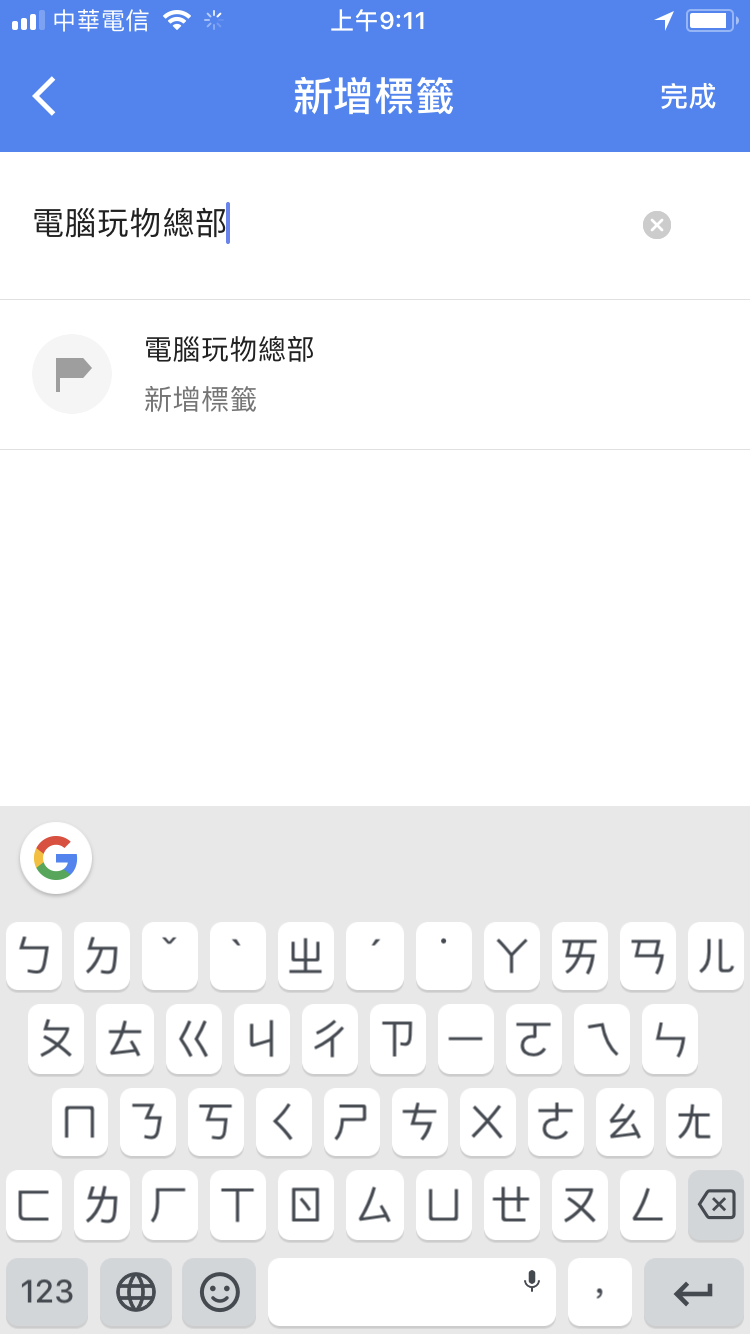This screenshot has width=750, height=1334.
Task: Switch keyboard to 123 numbers layout
Action: point(47,1292)
